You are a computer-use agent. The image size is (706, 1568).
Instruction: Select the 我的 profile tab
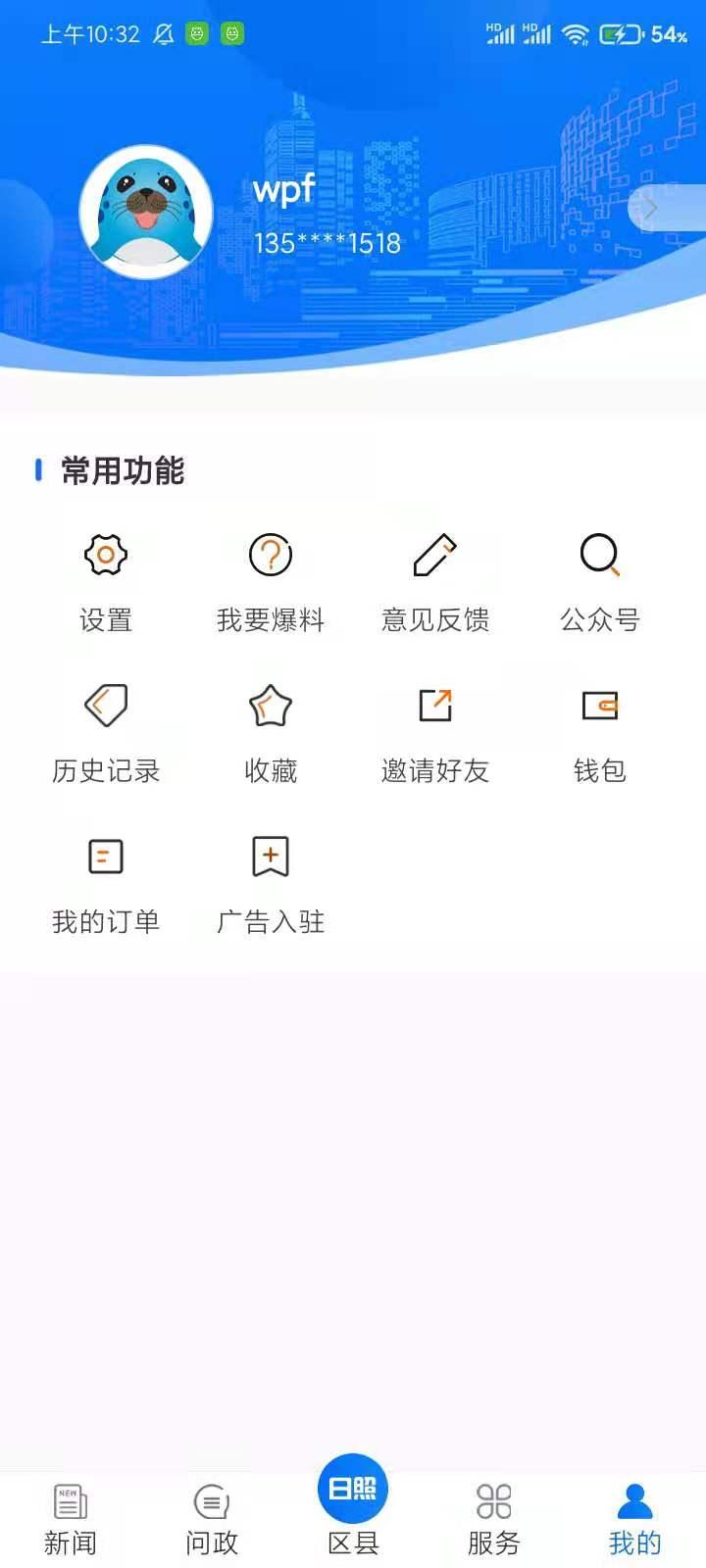coord(634,1514)
